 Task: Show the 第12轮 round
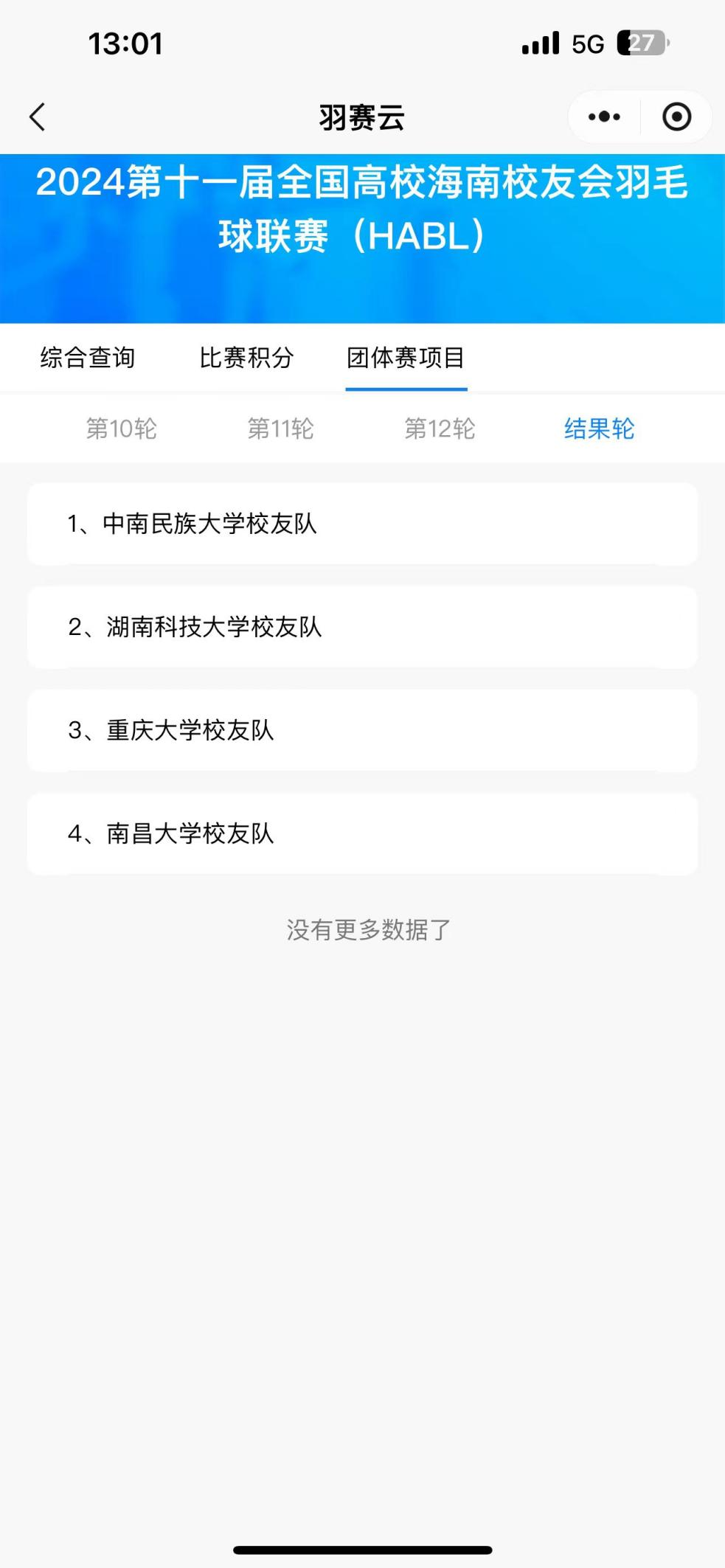coord(440,429)
